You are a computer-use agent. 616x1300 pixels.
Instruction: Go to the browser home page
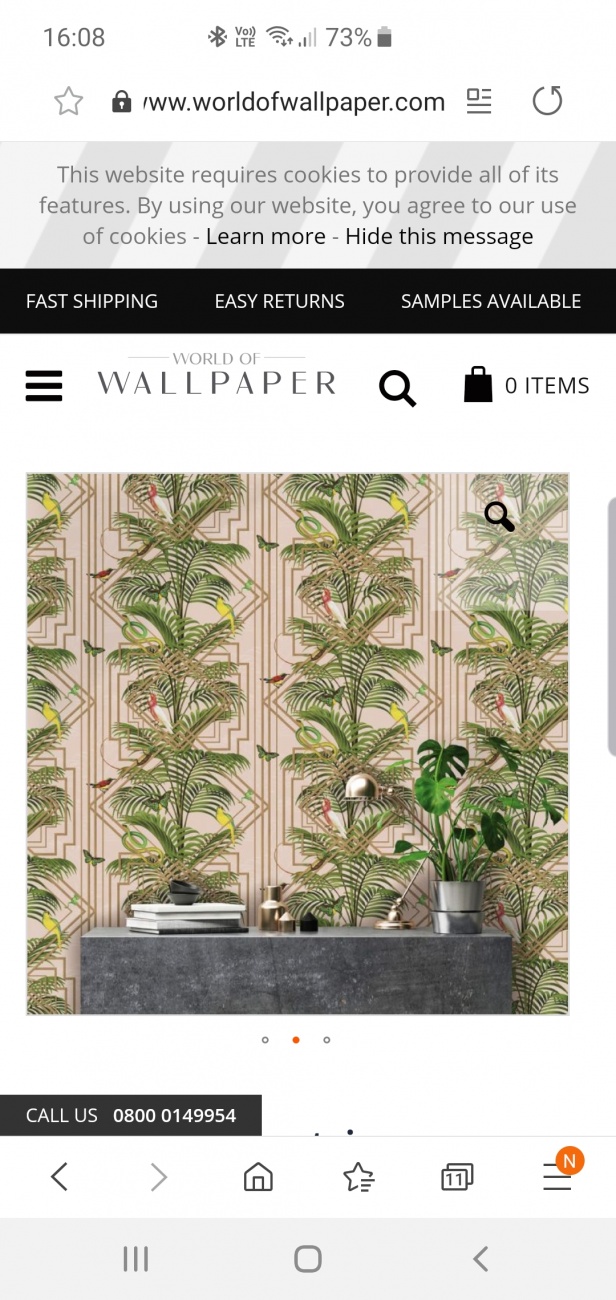point(258,1177)
